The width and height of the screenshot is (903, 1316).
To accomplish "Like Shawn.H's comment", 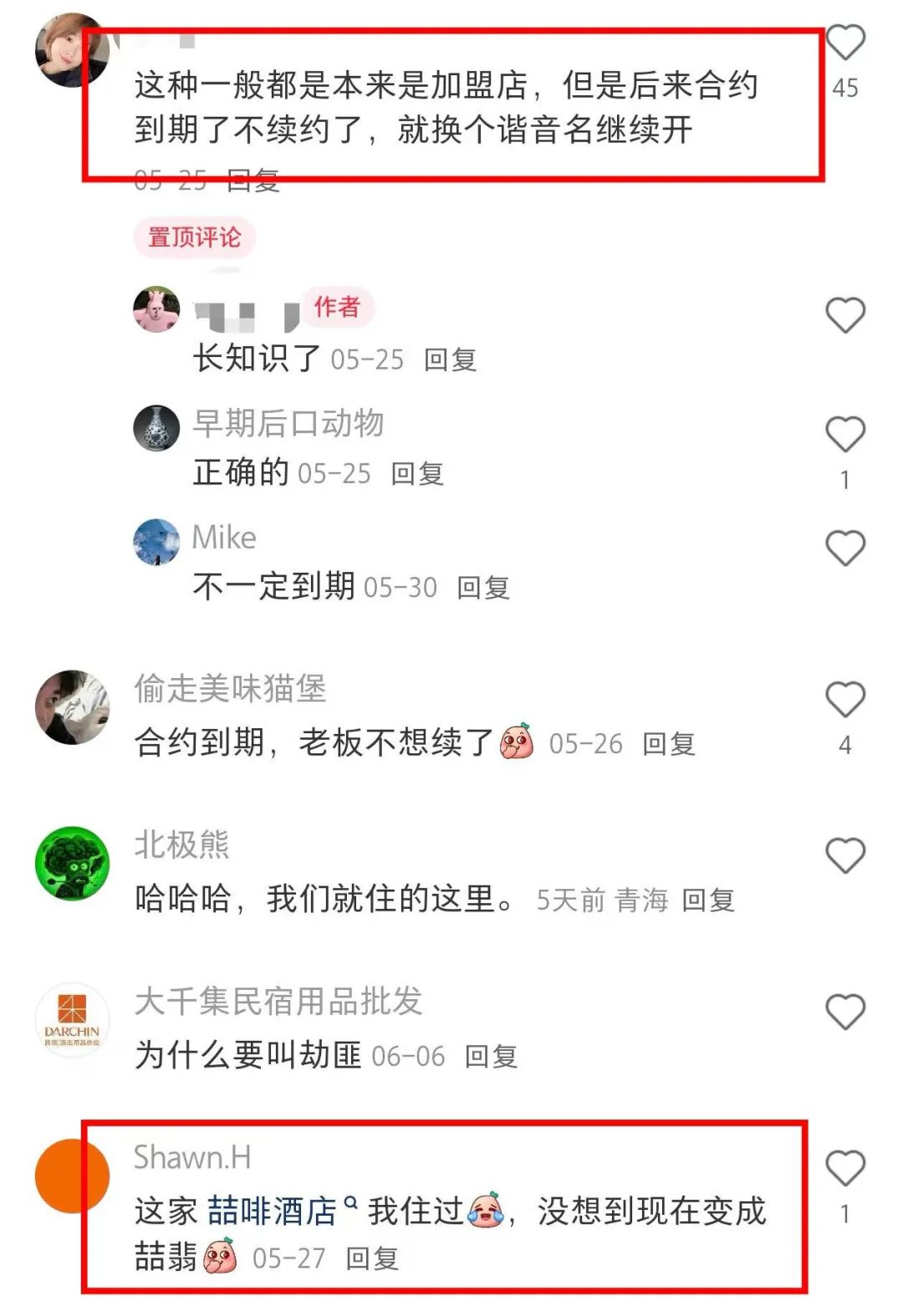I will [844, 1168].
